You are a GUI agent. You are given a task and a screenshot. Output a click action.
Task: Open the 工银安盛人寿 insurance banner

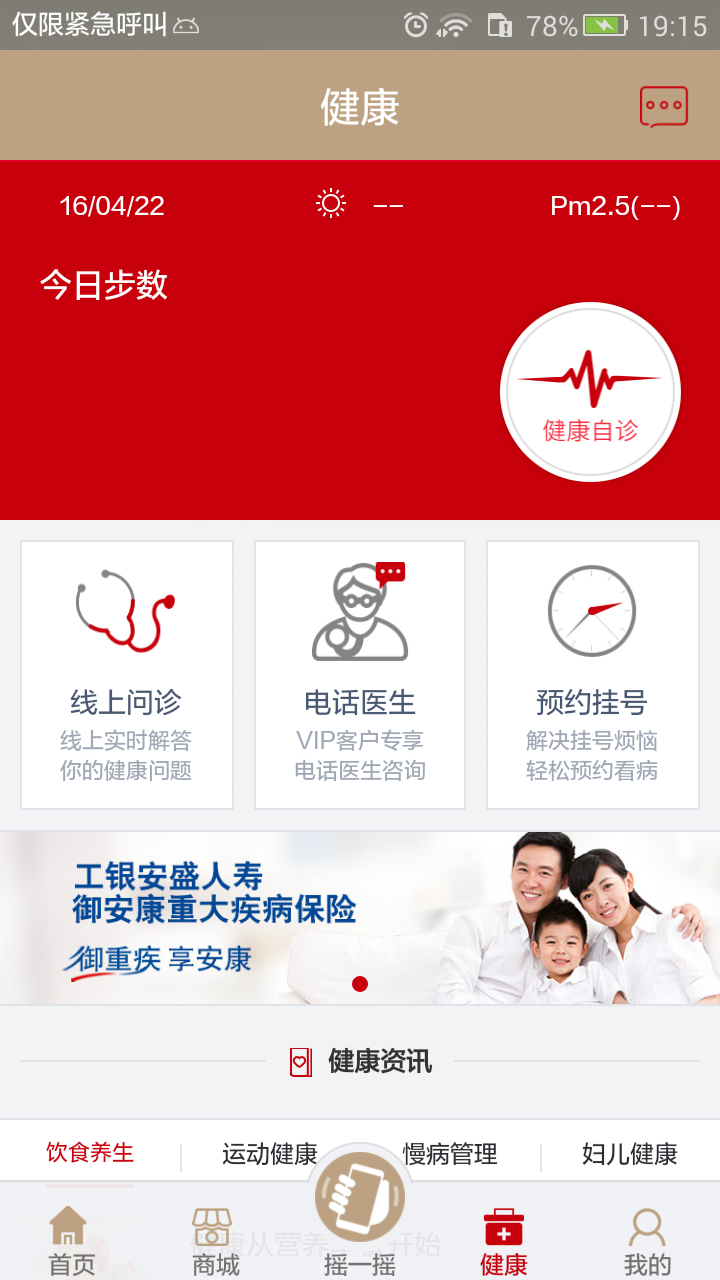[x=360, y=918]
